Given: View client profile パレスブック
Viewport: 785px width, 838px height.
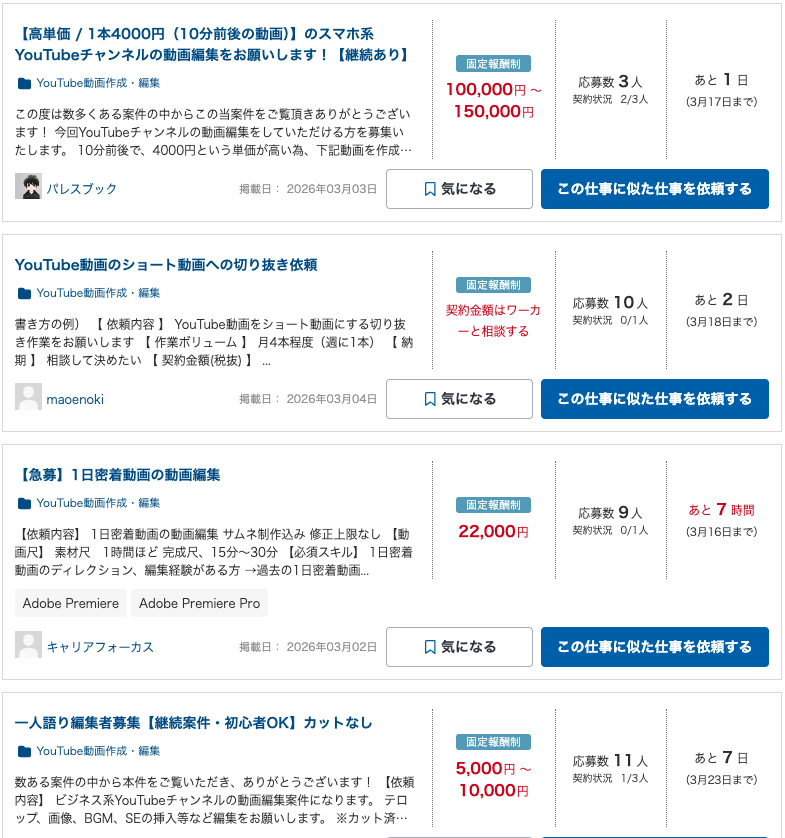Looking at the screenshot, I should click(x=81, y=189).
